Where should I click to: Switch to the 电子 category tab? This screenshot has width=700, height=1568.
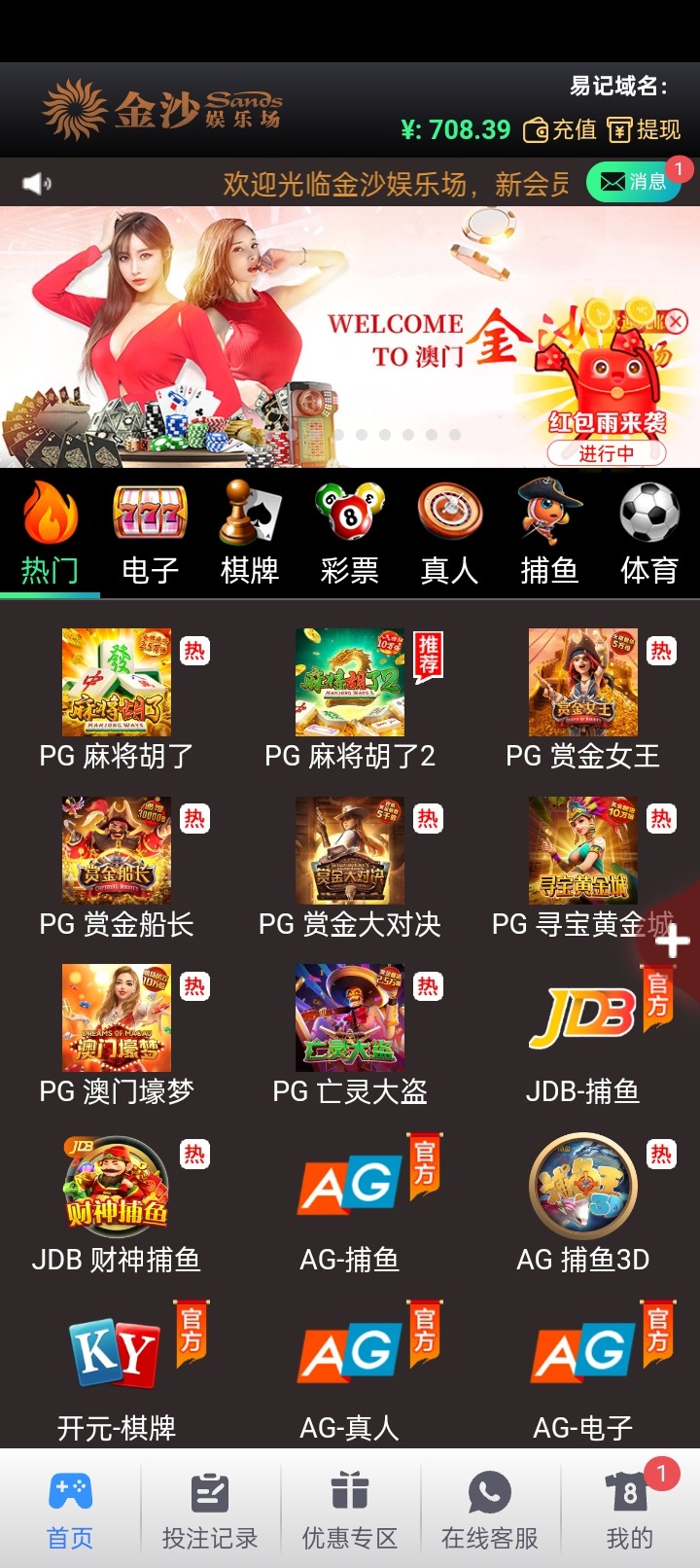pos(150,534)
